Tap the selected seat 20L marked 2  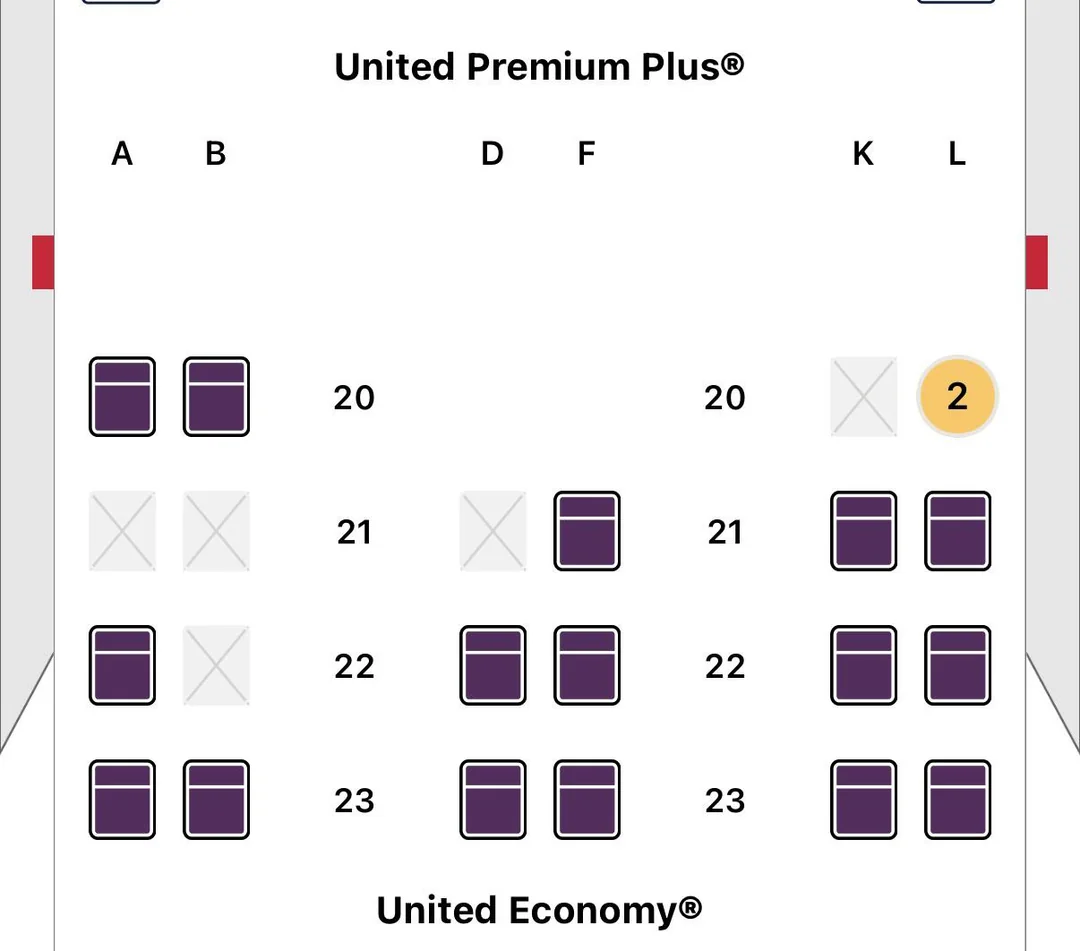tap(957, 397)
